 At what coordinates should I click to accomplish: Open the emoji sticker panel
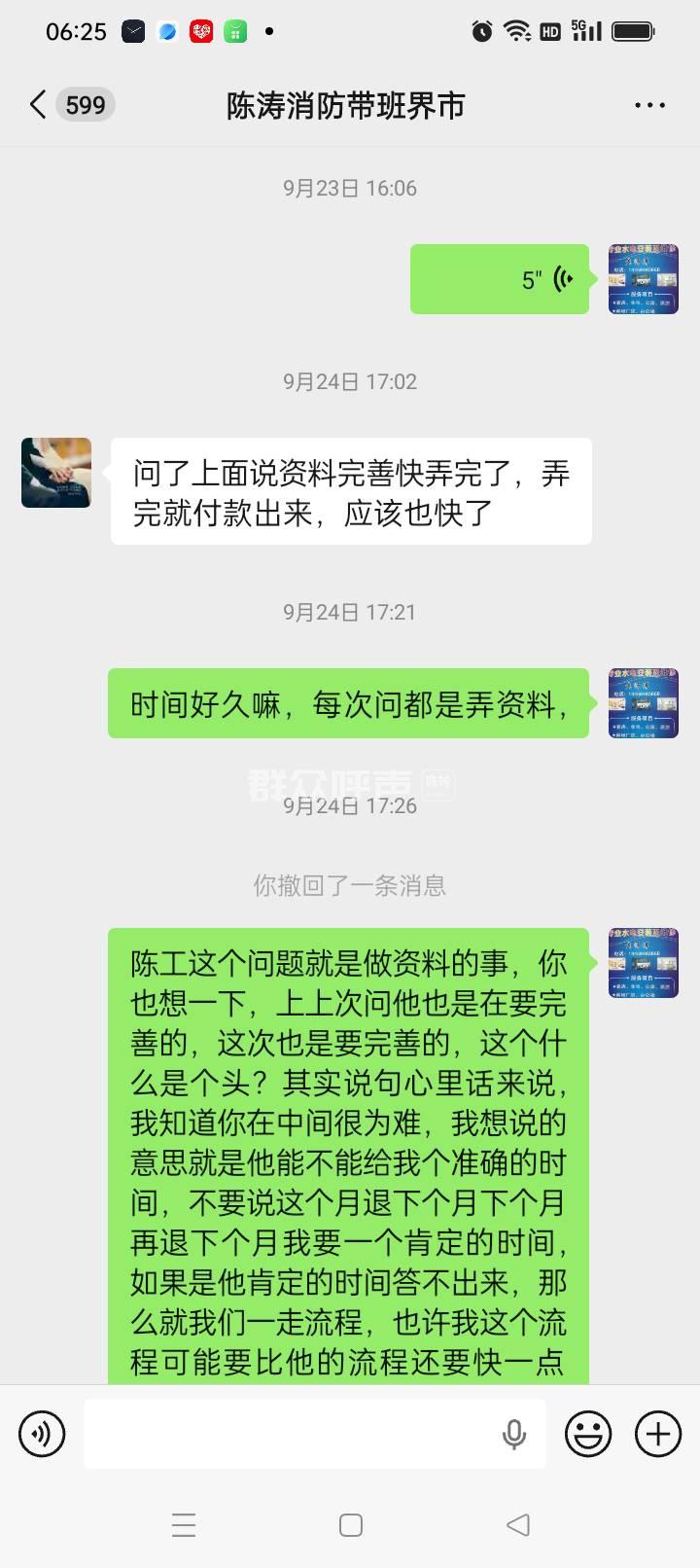[588, 1434]
